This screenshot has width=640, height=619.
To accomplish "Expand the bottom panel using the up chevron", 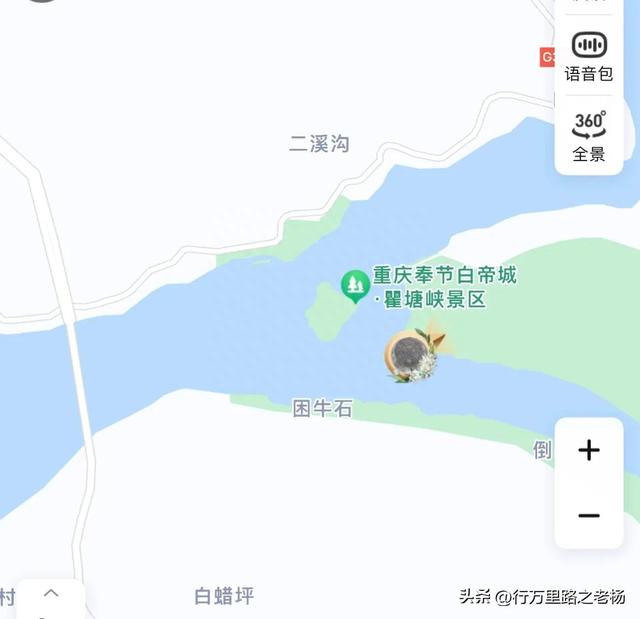I will (51, 594).
